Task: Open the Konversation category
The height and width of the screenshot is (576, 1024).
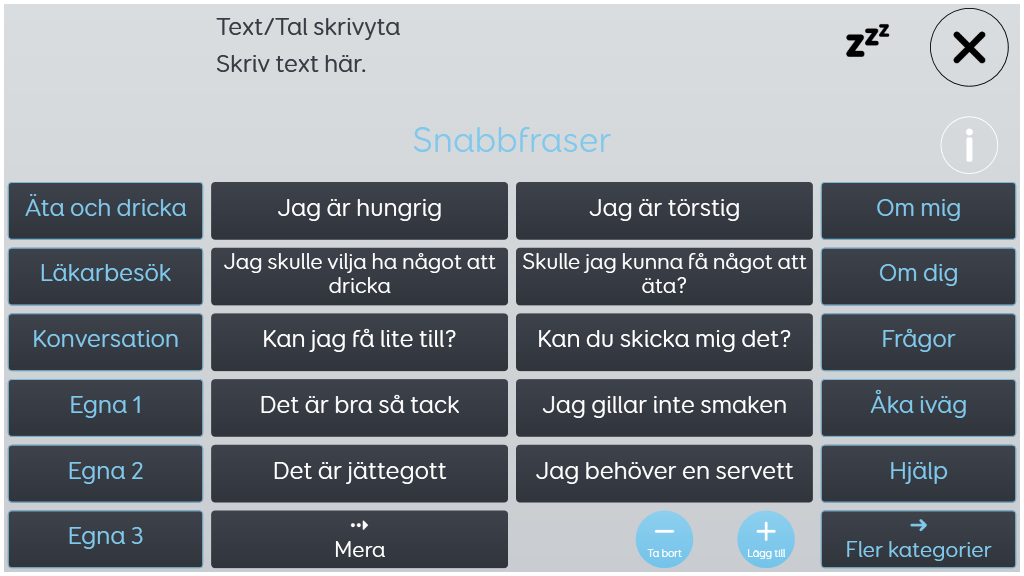Action: click(106, 340)
